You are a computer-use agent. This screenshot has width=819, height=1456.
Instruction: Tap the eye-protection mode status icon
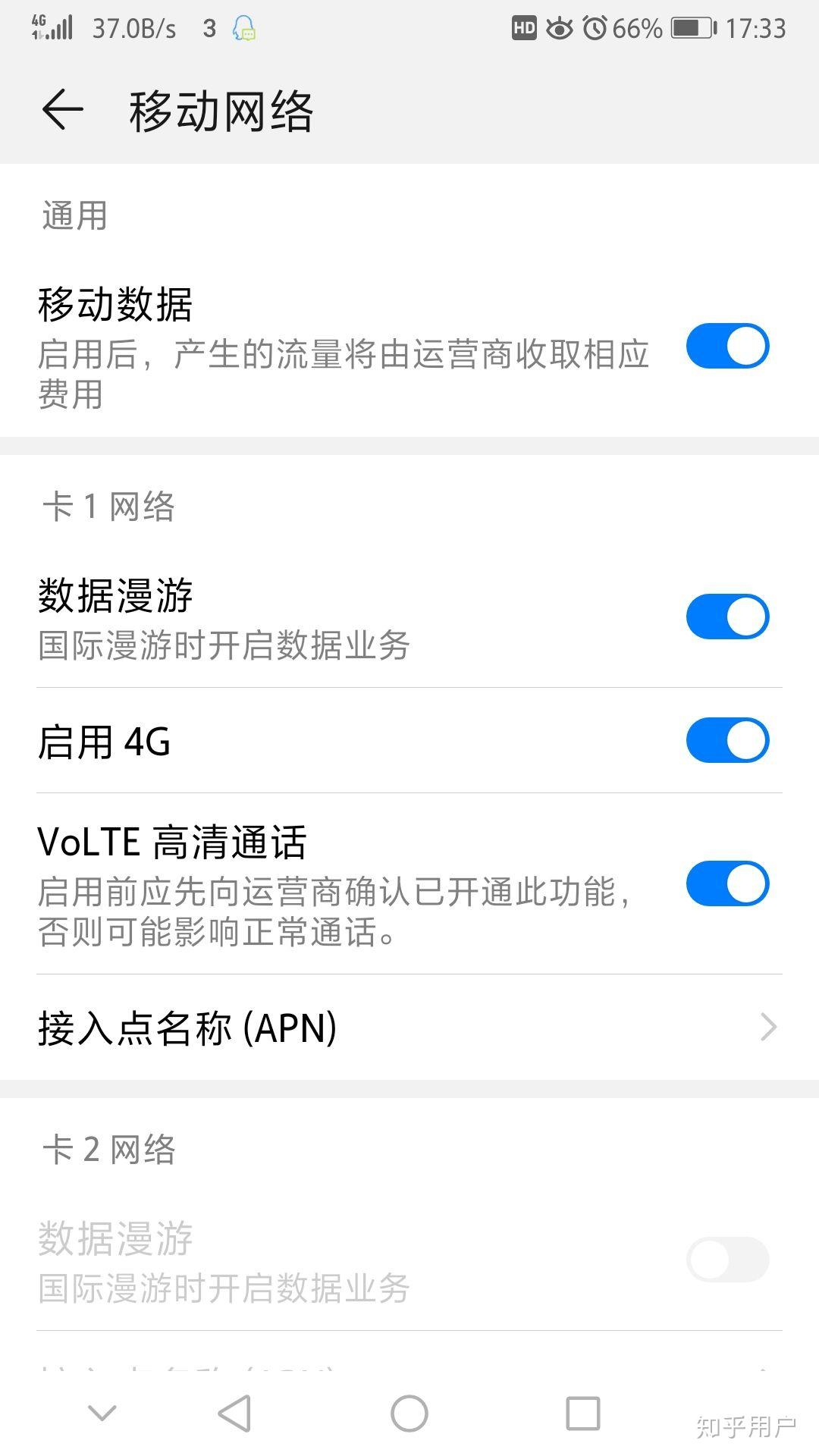pyautogui.click(x=561, y=27)
